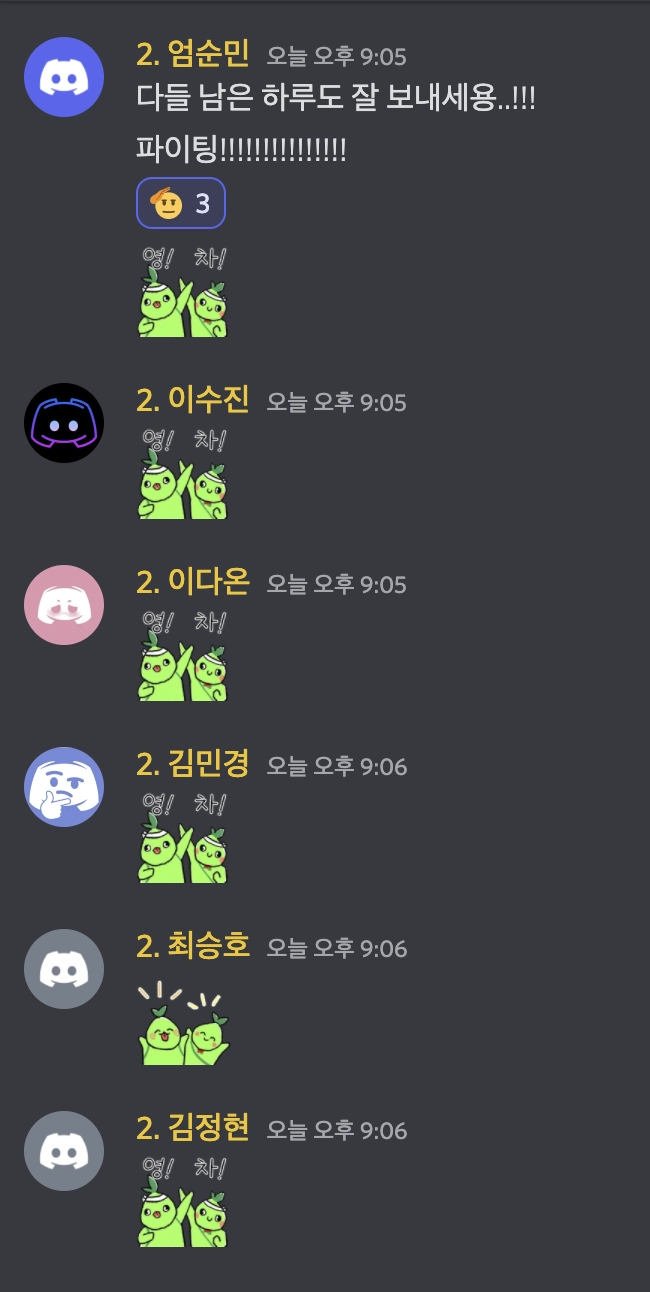View the sticker sent by 이수진
Viewport: 650px width, 1292px height.
click(183, 473)
